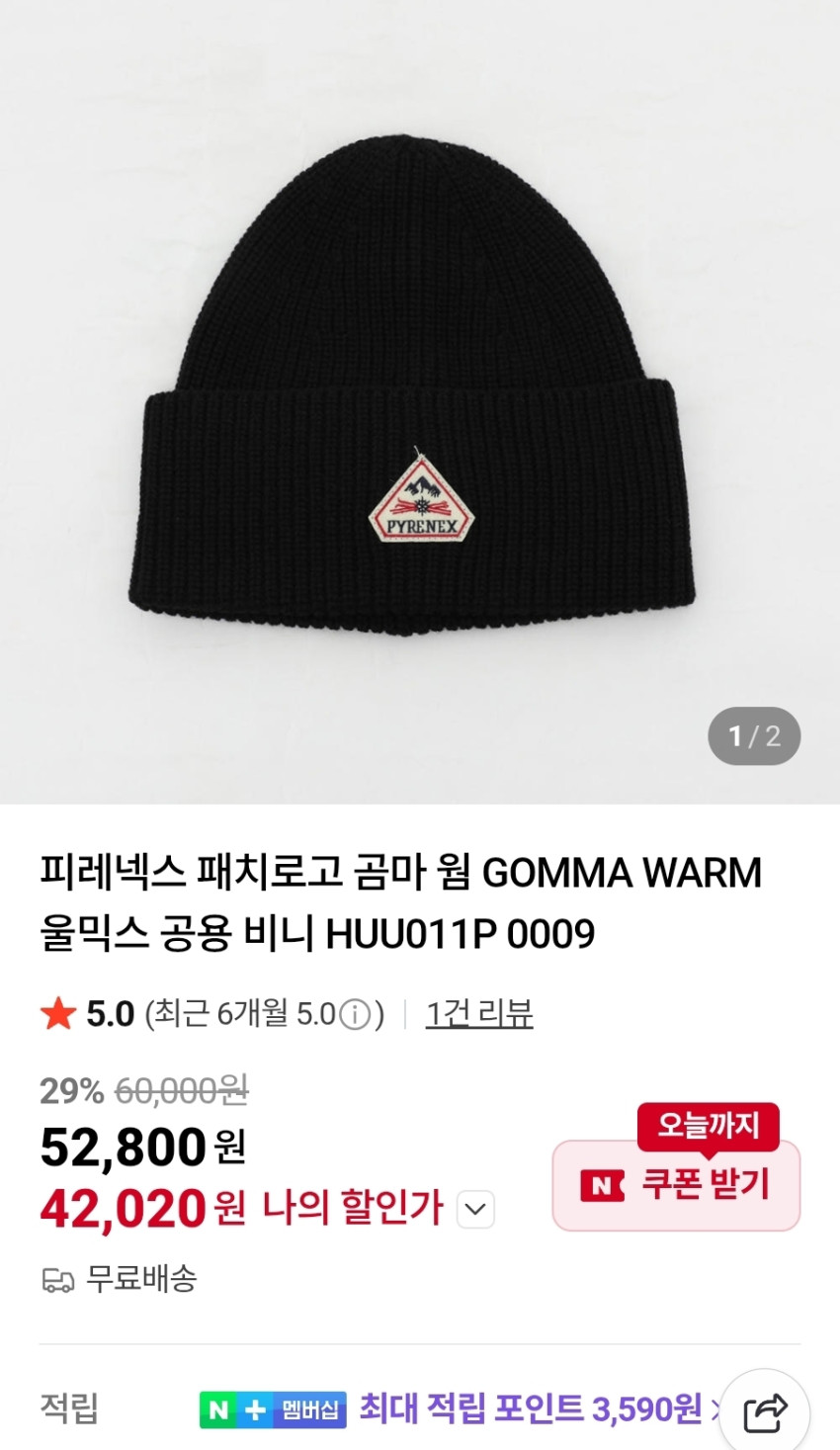Tap the 쿠폰 받기 coupon button
This screenshot has width=840, height=1450.
click(x=676, y=1184)
